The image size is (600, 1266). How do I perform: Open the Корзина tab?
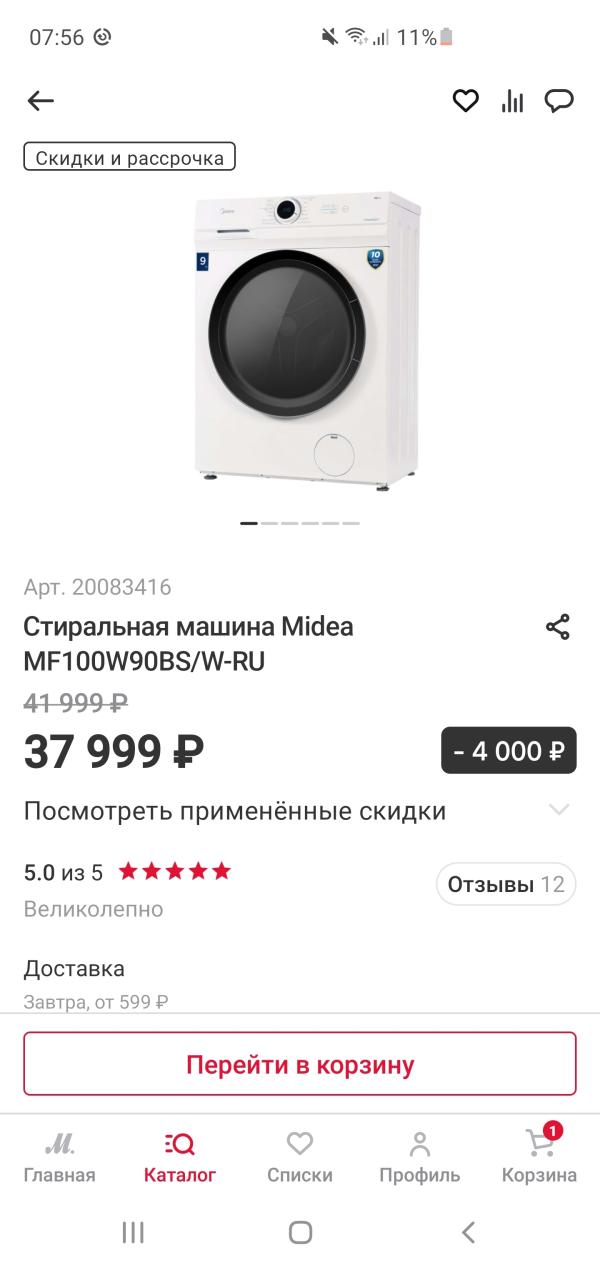tap(540, 1158)
